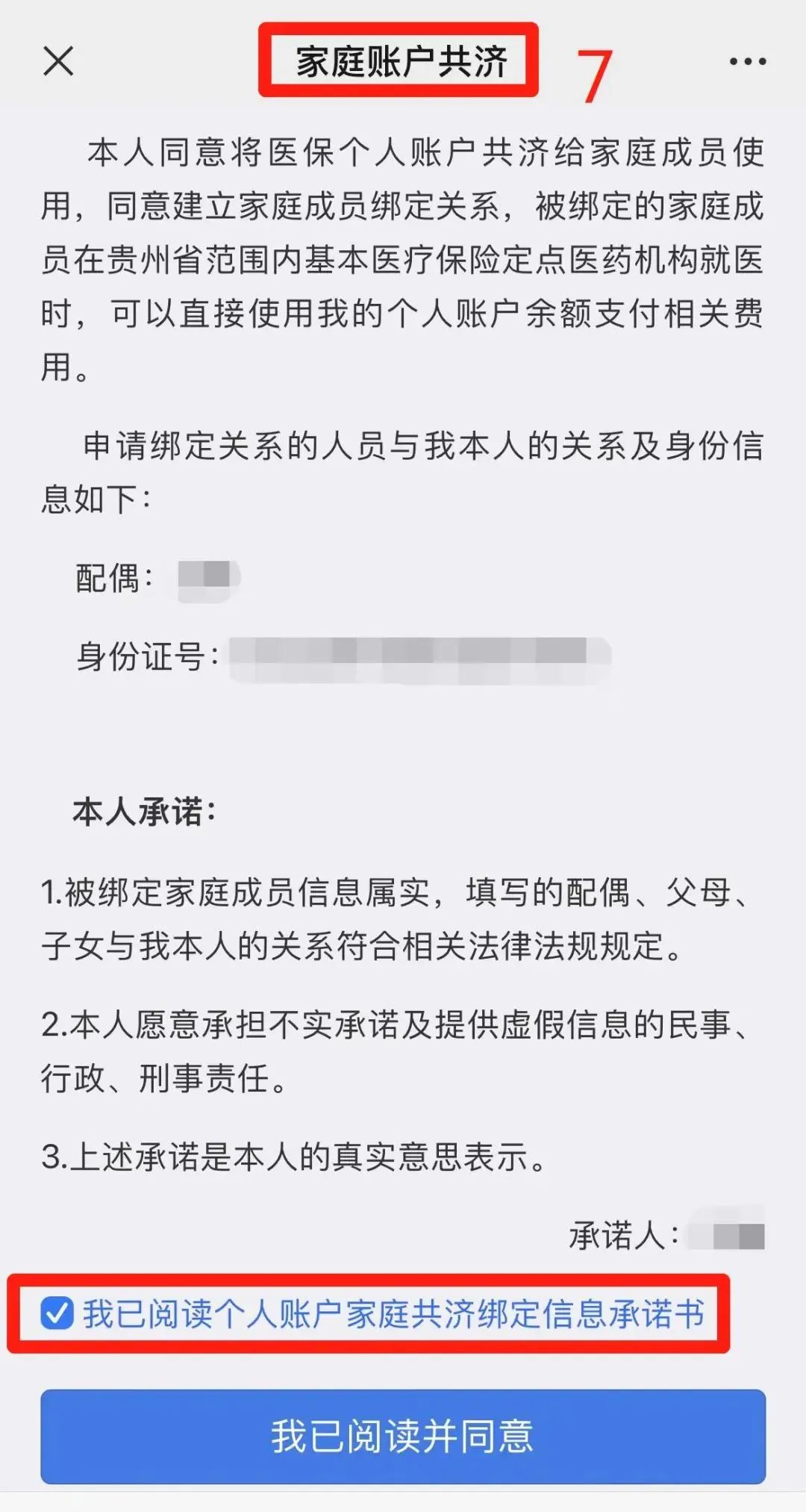Close the 家庭账户共济 page
Screen dimensions: 806x1512
point(58,61)
